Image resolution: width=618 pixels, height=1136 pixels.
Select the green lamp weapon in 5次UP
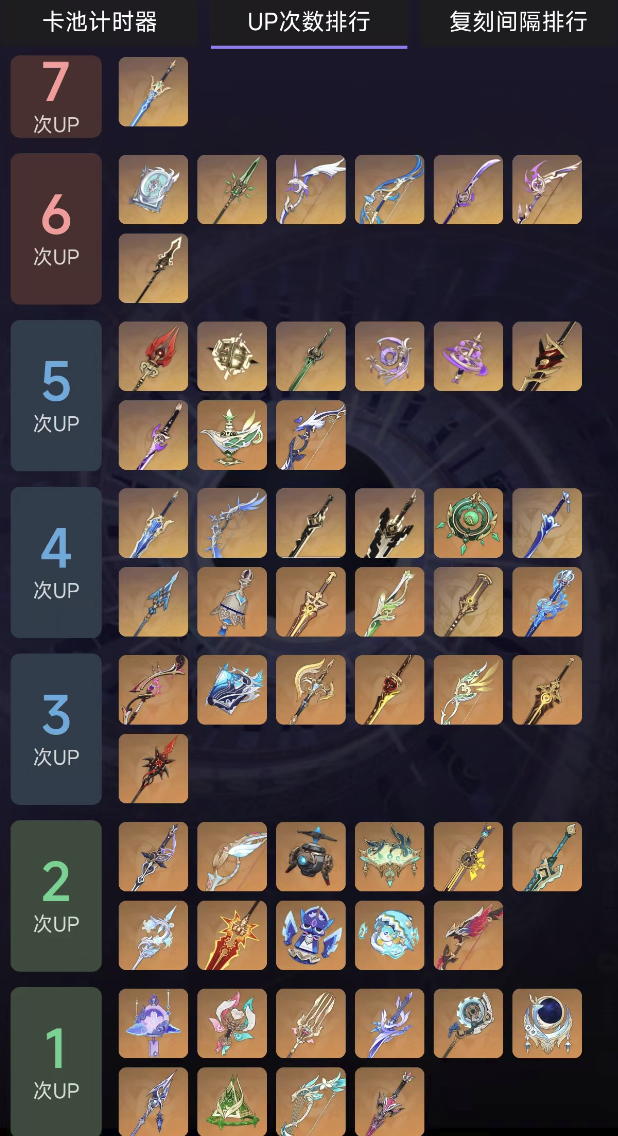click(232, 435)
